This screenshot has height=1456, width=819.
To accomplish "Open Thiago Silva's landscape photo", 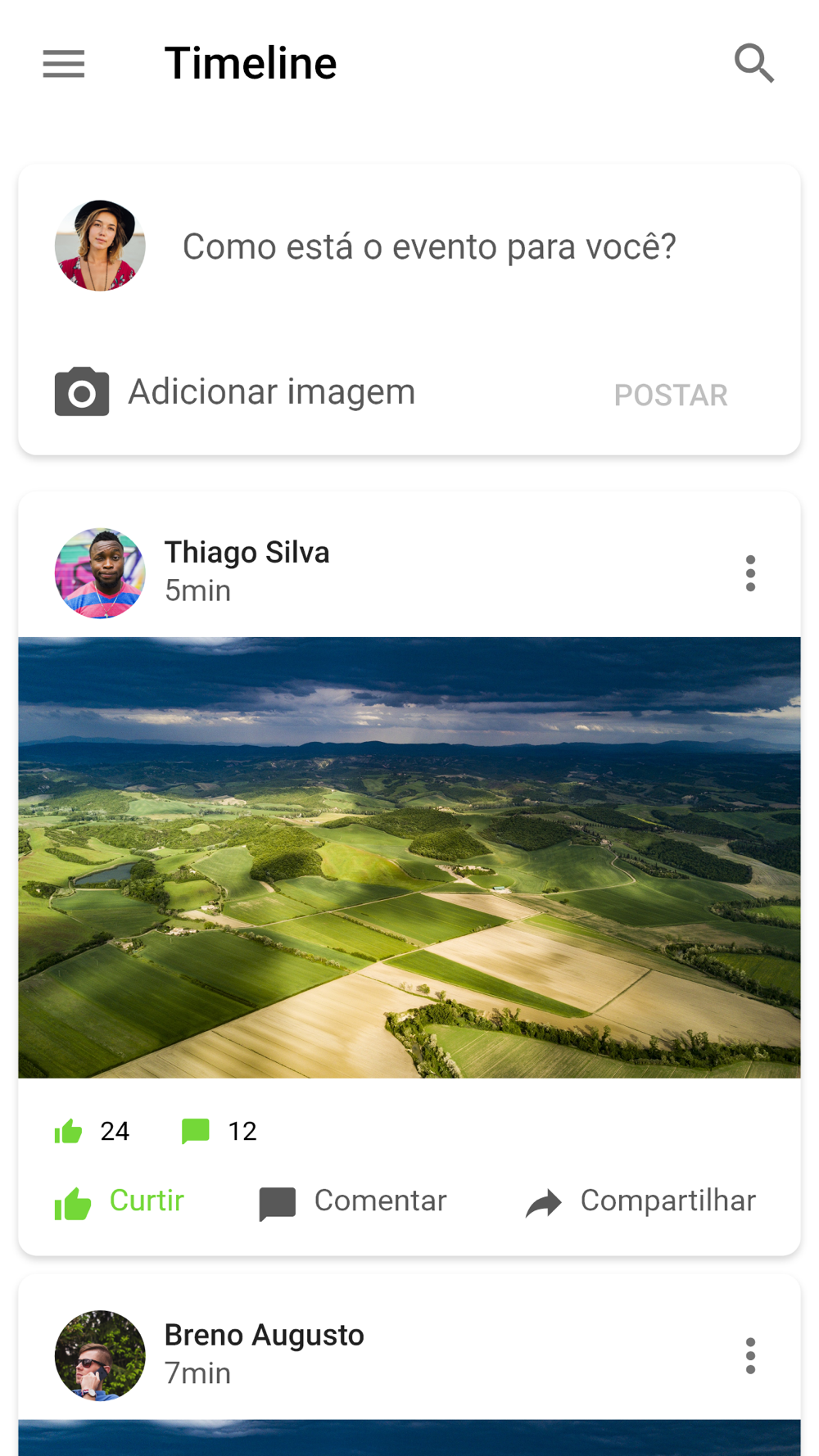I will 409,857.
